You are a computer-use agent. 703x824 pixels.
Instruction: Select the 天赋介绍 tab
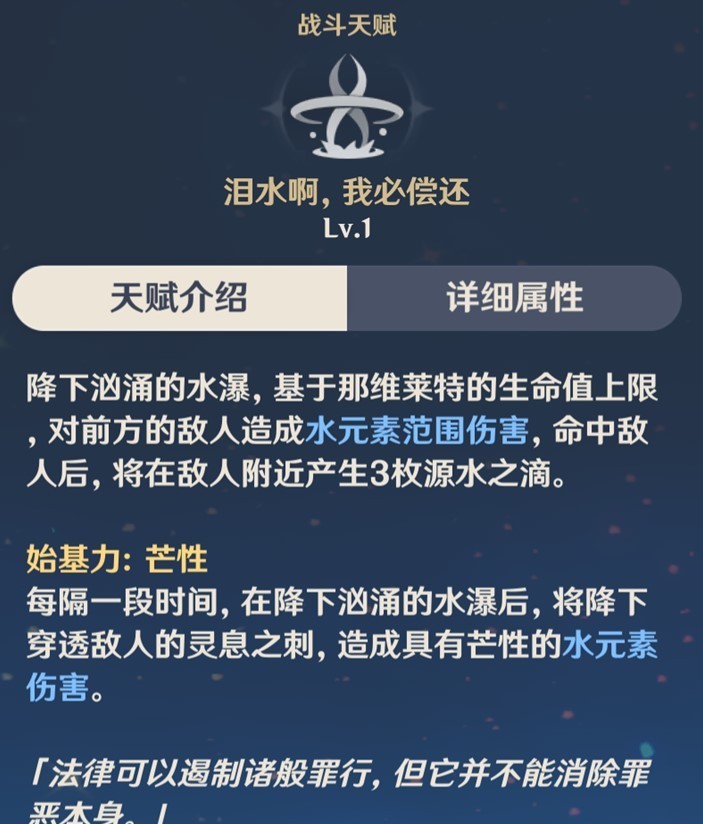coord(179,298)
